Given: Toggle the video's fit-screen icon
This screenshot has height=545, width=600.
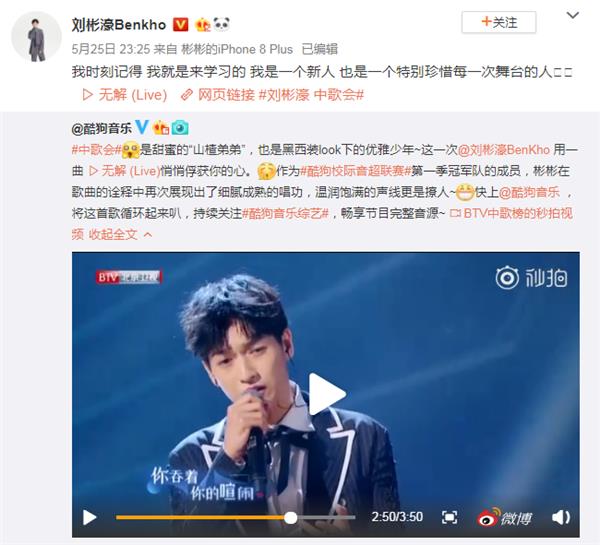Looking at the screenshot, I should [449, 518].
